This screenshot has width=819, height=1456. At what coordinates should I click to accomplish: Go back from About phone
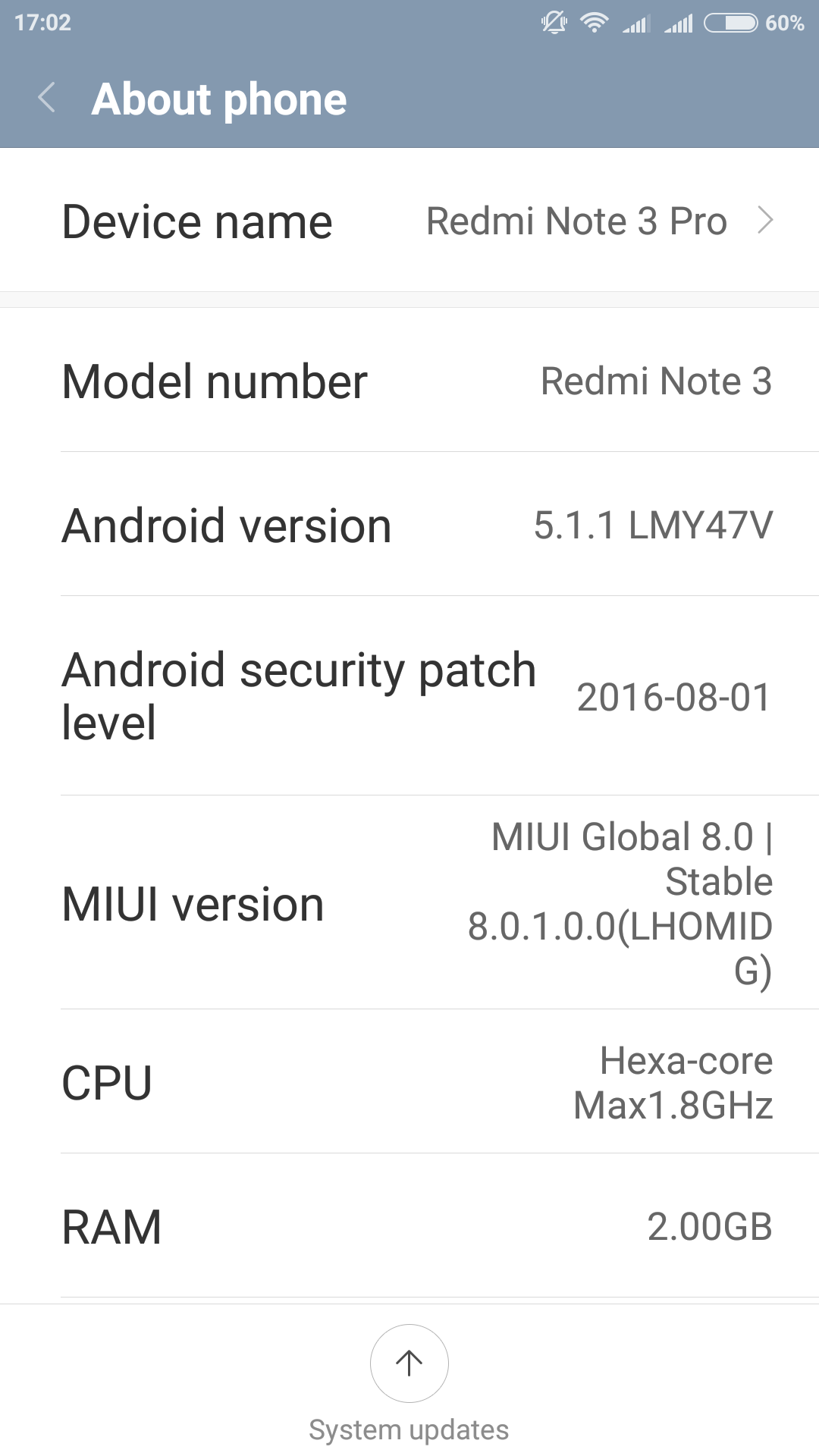tap(47, 99)
